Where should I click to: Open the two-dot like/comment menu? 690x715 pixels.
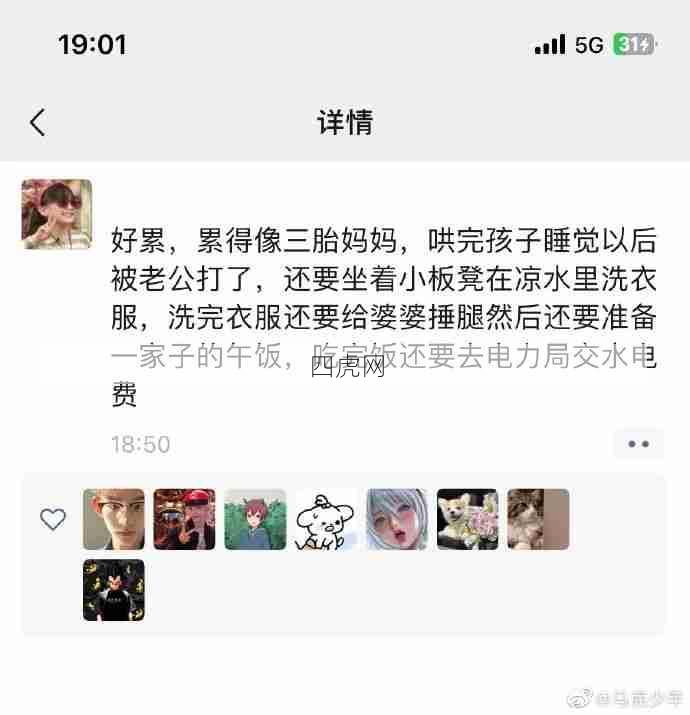(638, 443)
